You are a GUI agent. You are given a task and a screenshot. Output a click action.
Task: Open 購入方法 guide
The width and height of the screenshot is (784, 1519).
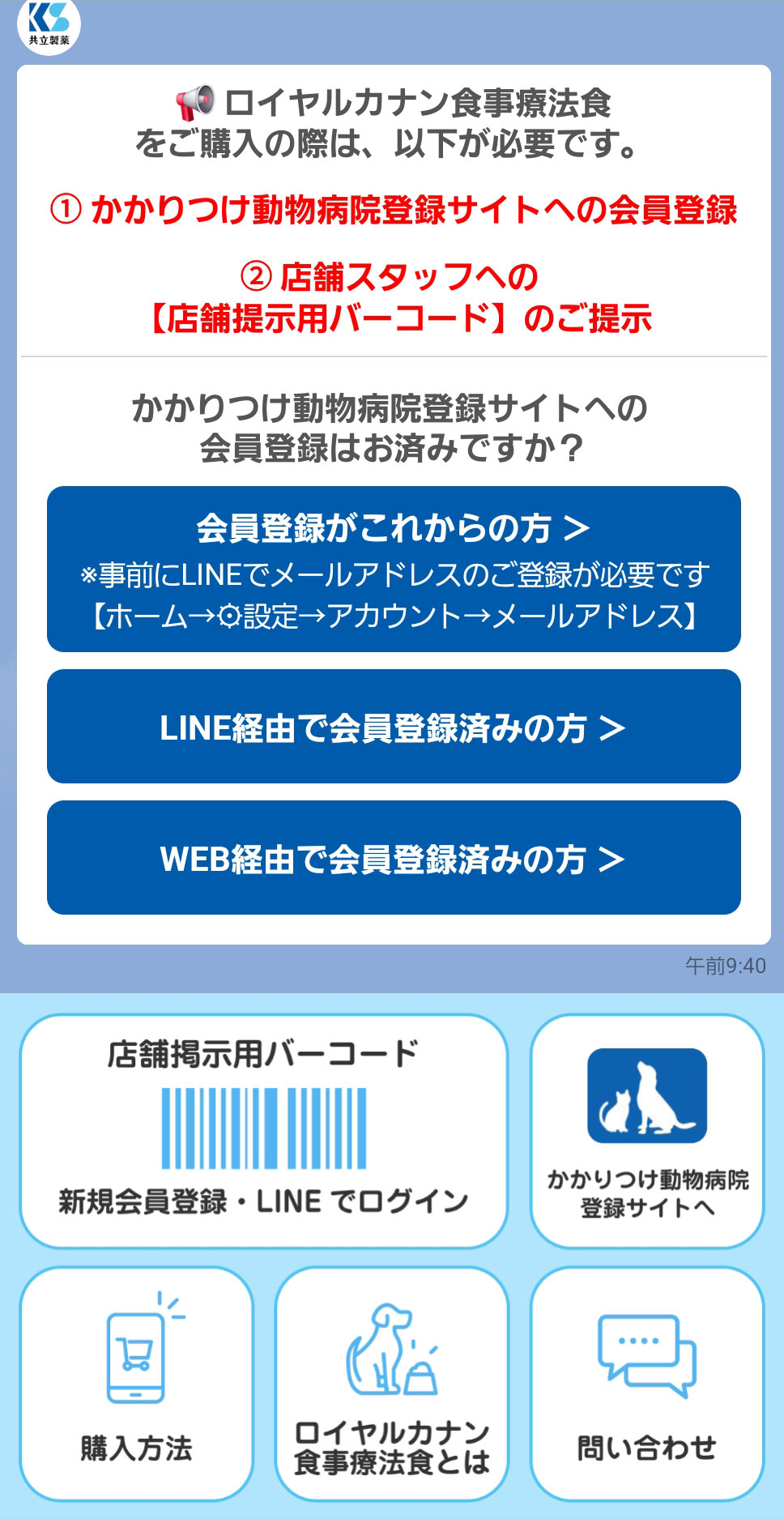coord(136,1384)
